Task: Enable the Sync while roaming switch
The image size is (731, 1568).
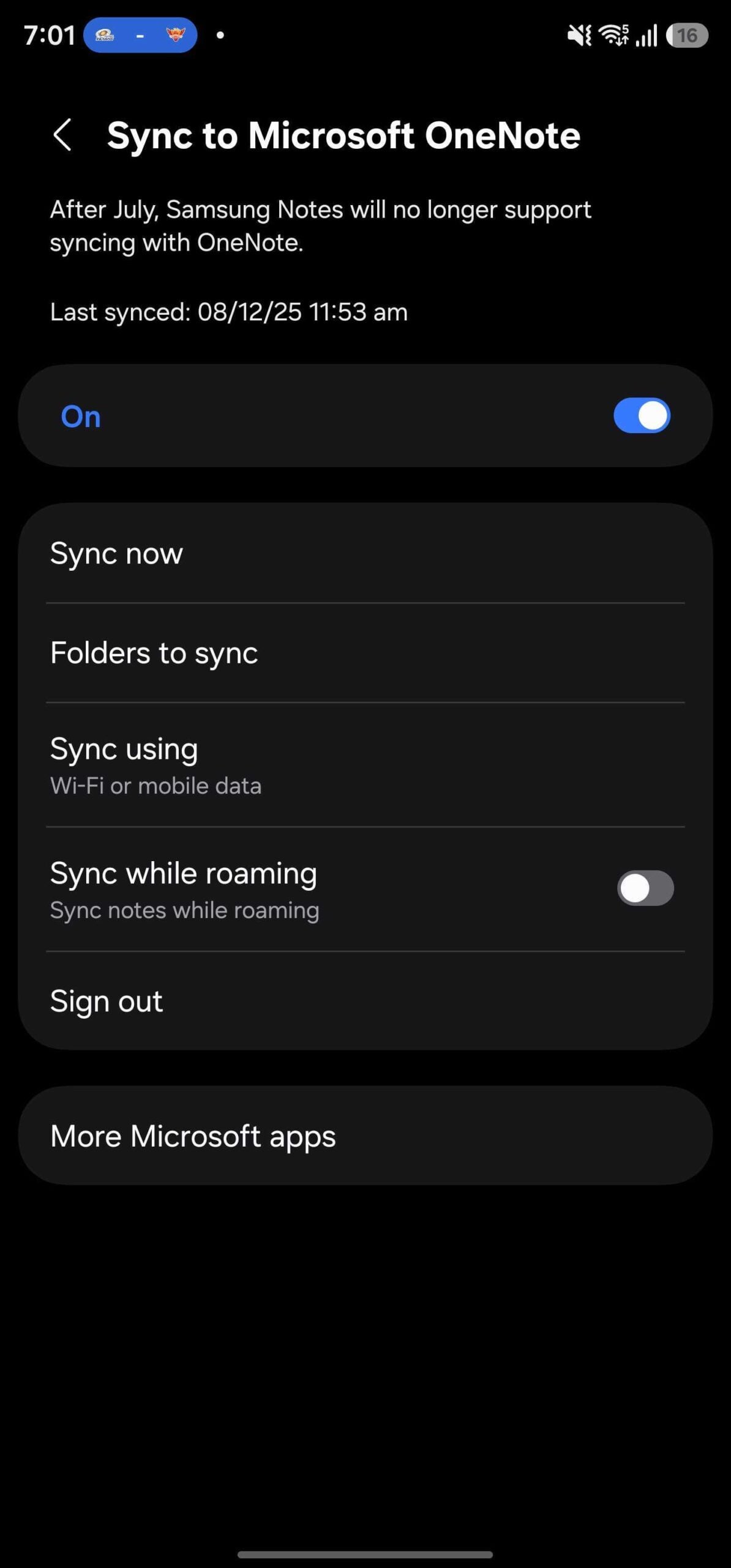Action: tap(644, 889)
